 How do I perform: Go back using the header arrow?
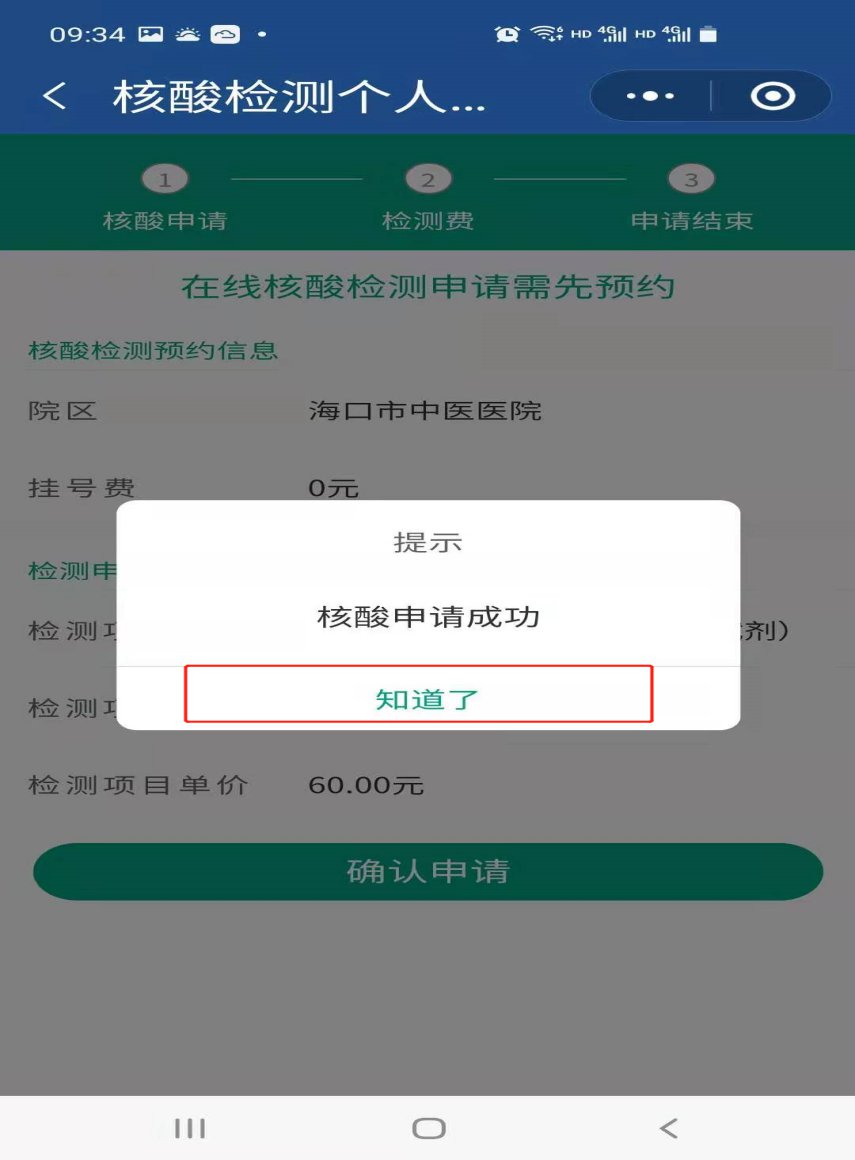(x=55, y=97)
